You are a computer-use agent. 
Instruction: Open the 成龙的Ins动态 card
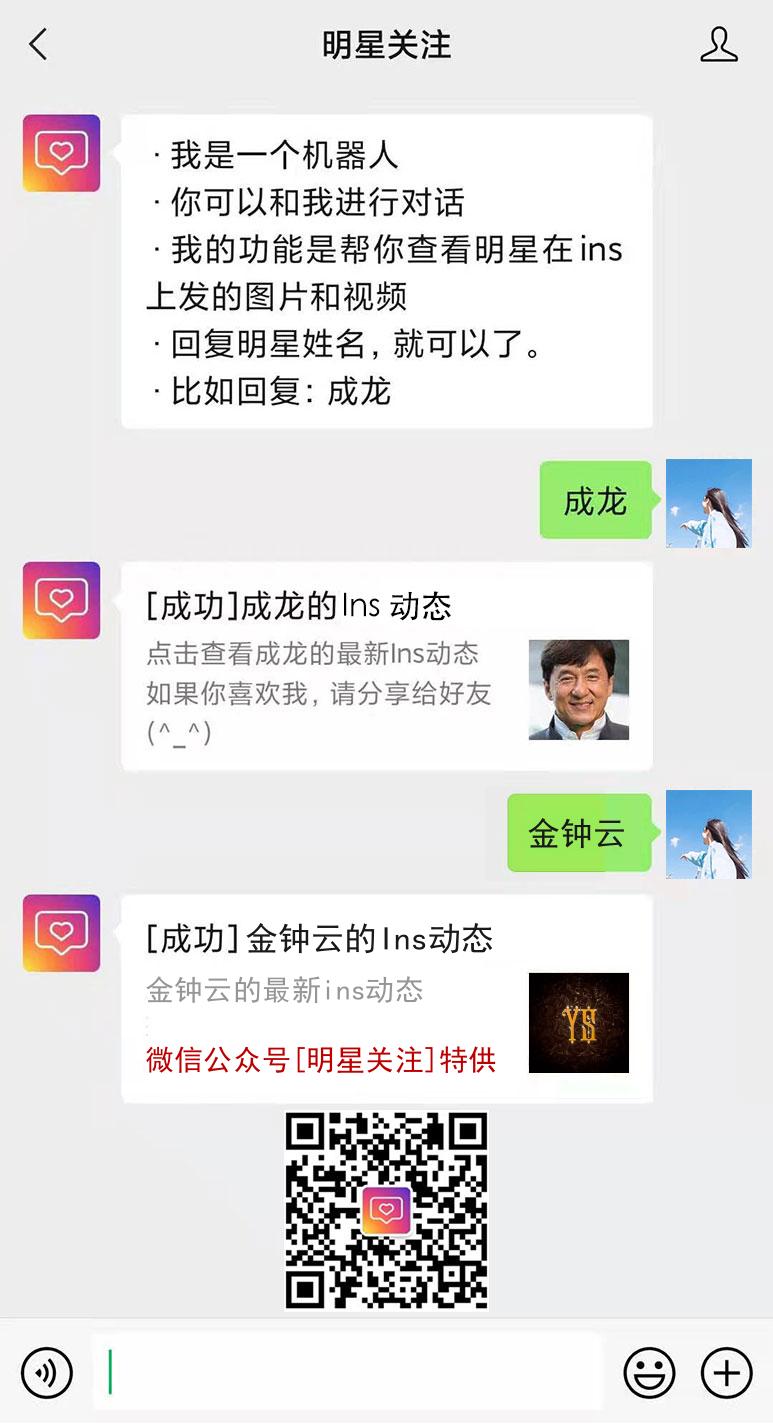[x=386, y=666]
